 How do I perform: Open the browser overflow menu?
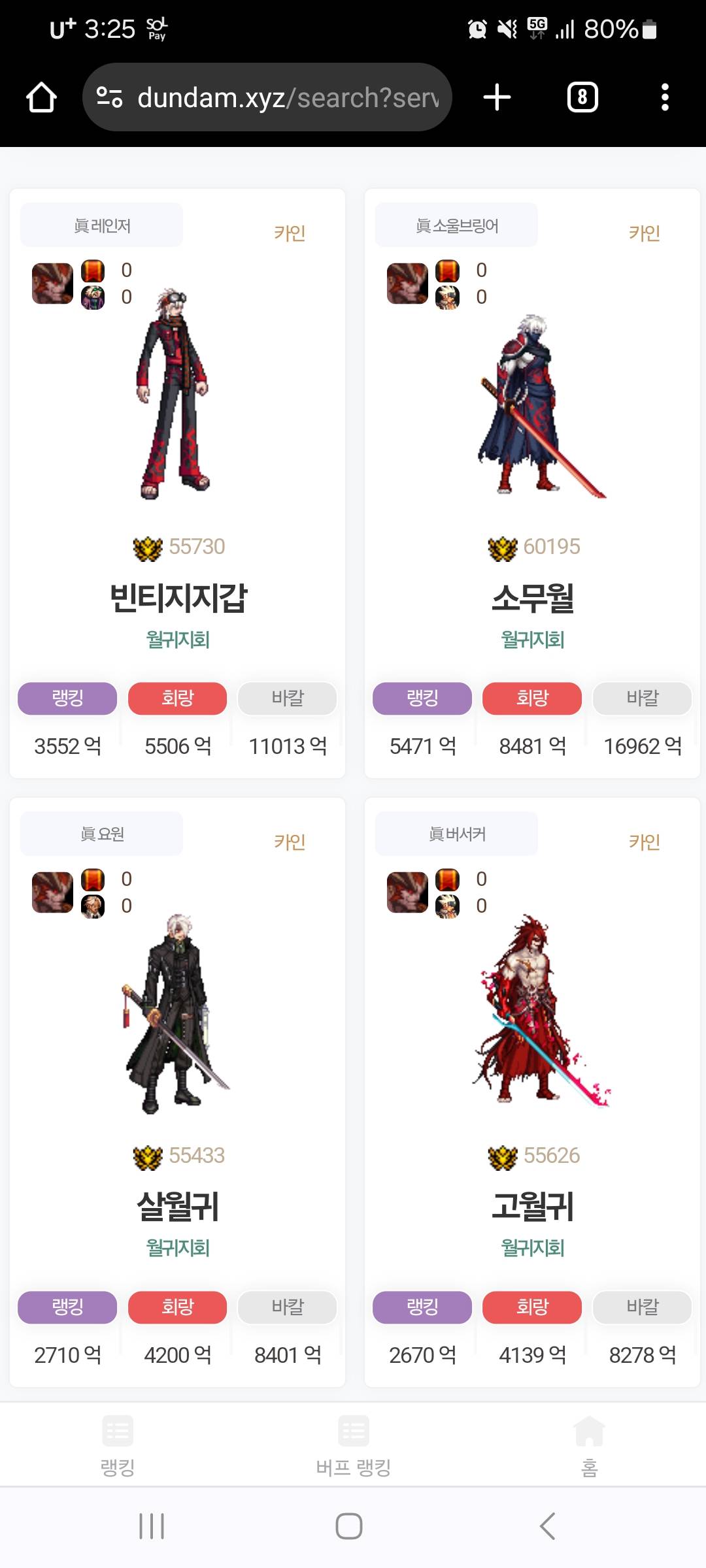[x=664, y=97]
